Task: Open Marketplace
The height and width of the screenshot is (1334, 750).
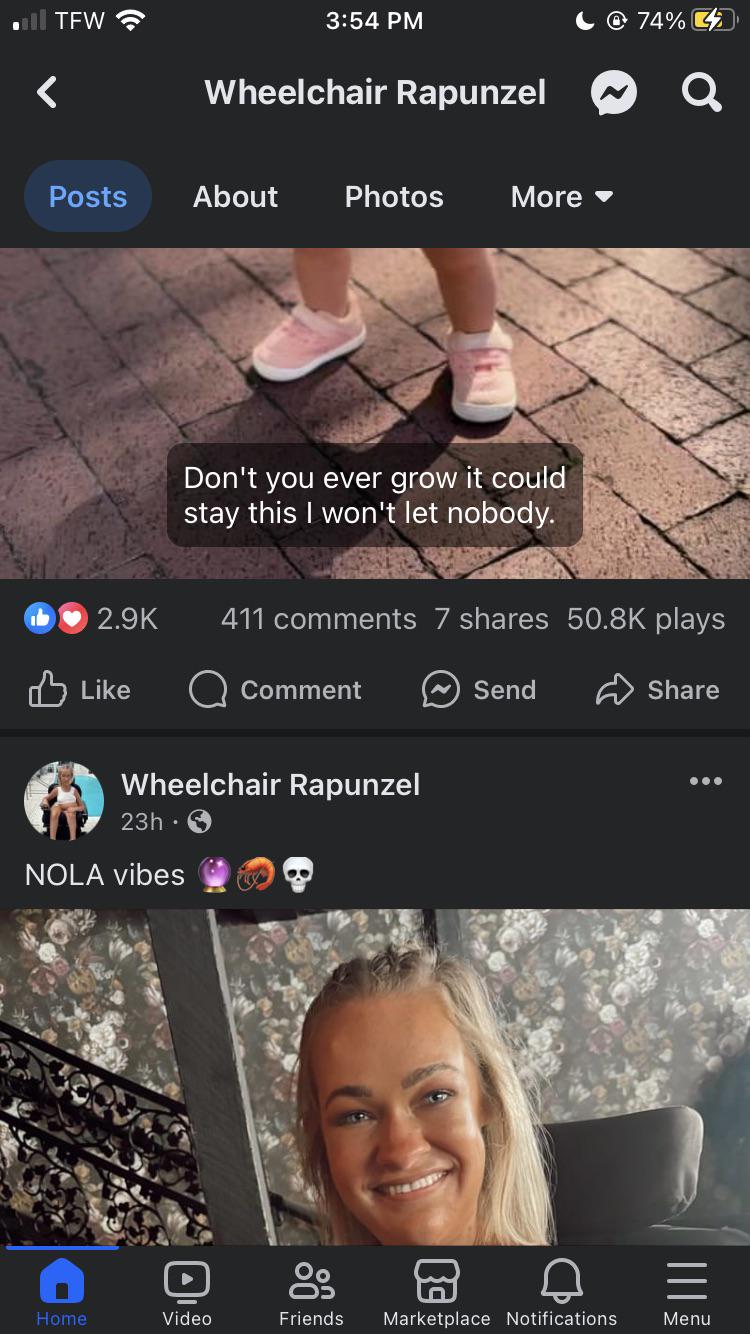Action: (436, 1290)
